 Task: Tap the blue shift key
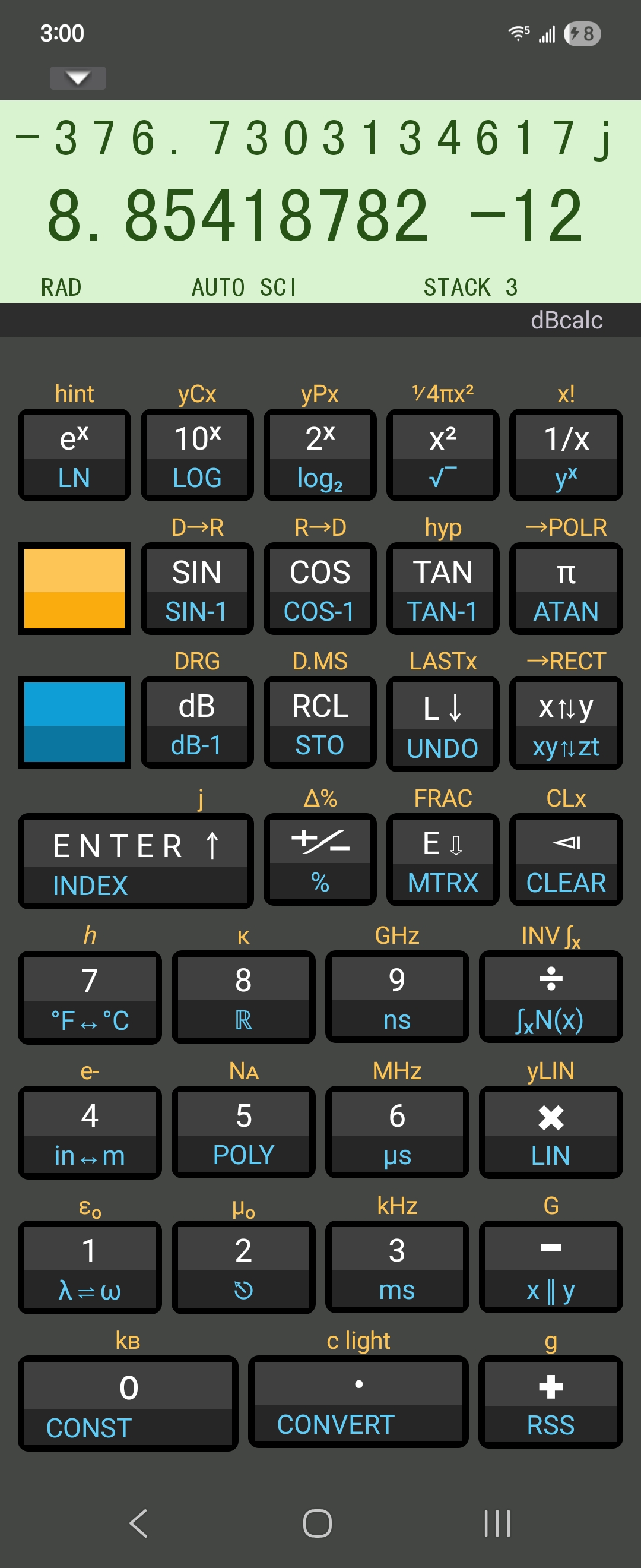[74, 722]
